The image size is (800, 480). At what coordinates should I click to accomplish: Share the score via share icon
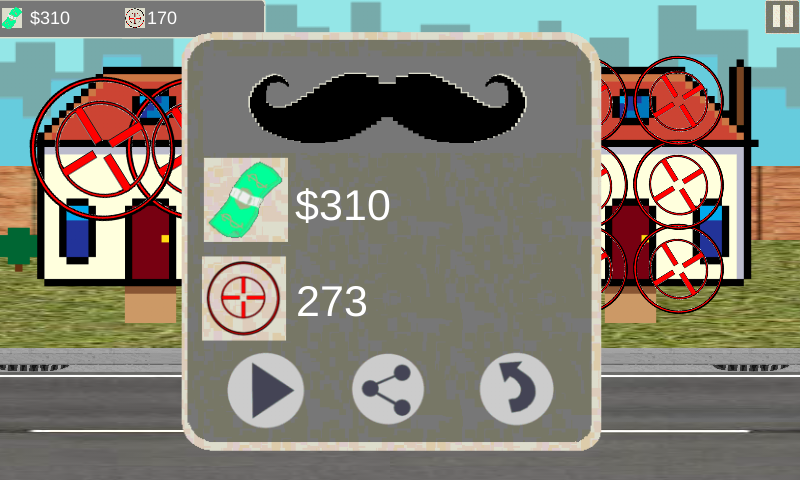point(388,389)
